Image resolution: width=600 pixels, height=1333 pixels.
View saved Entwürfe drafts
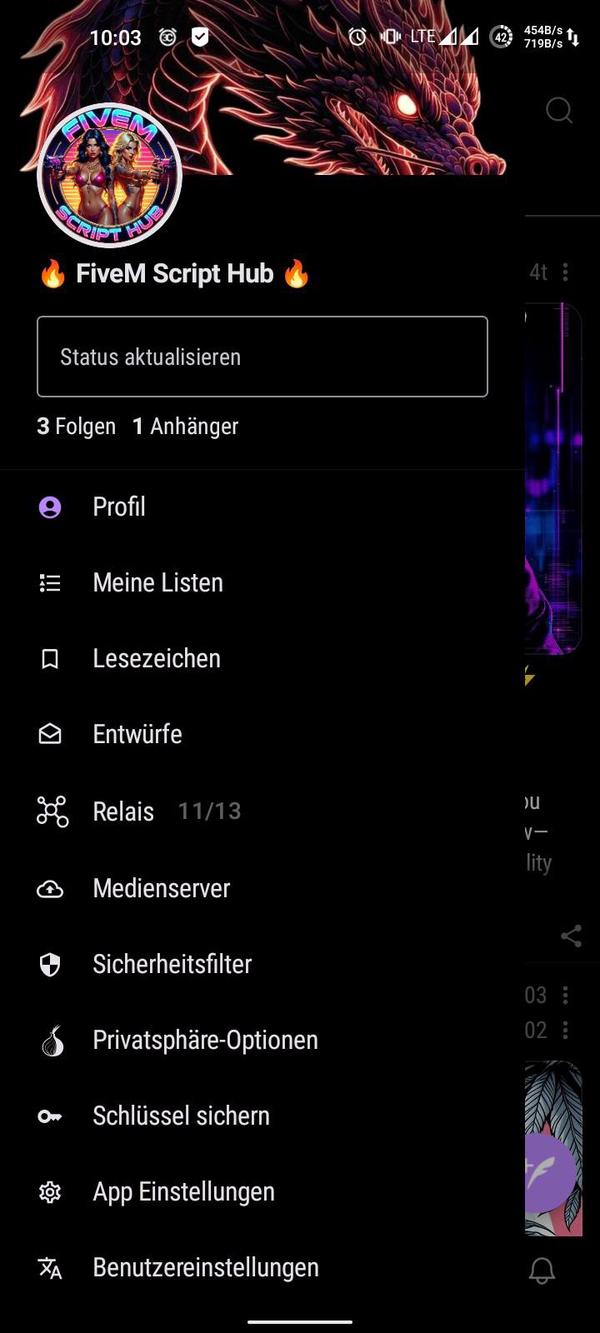[137, 734]
